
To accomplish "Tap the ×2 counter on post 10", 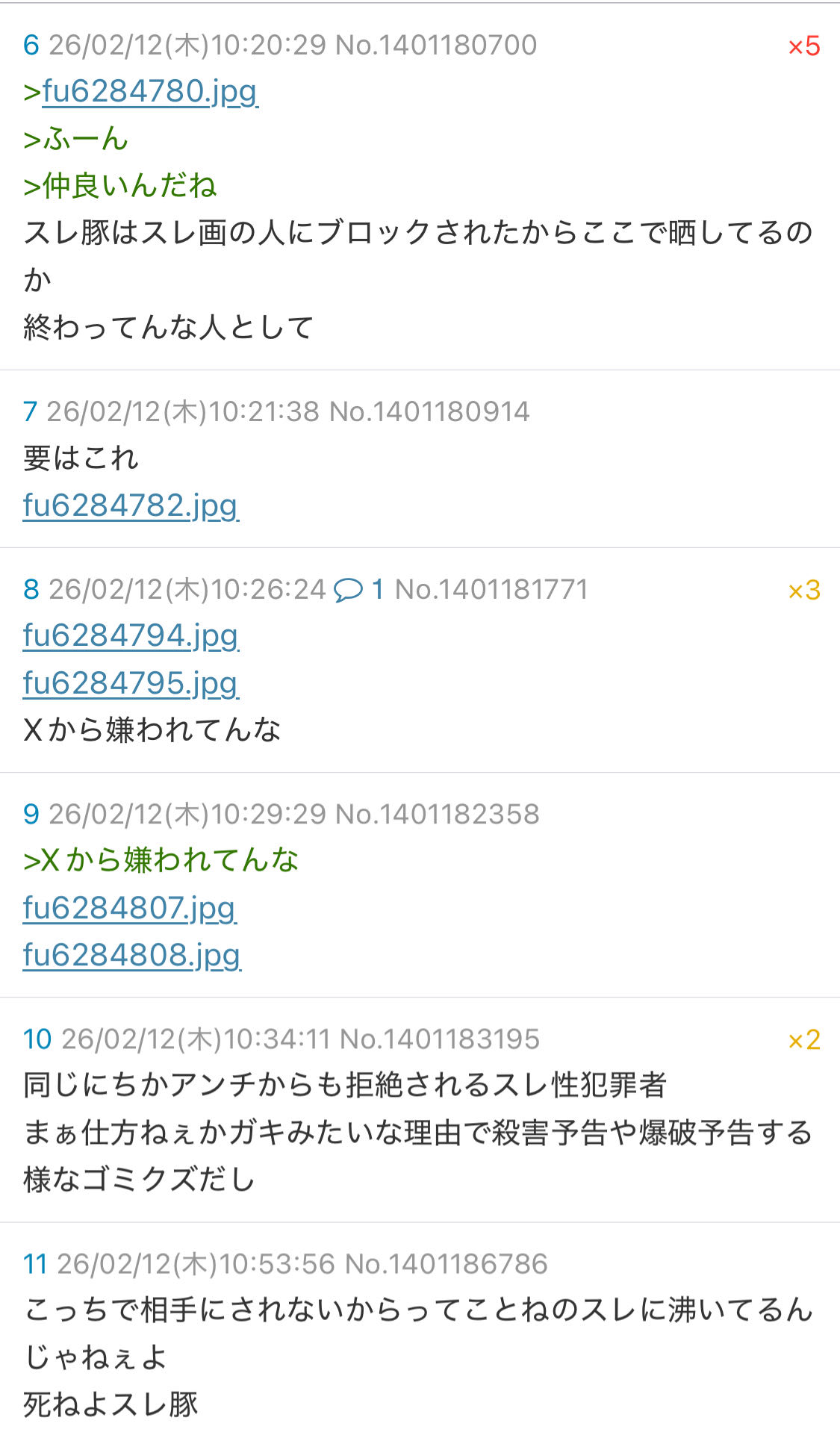I will (x=803, y=1040).
